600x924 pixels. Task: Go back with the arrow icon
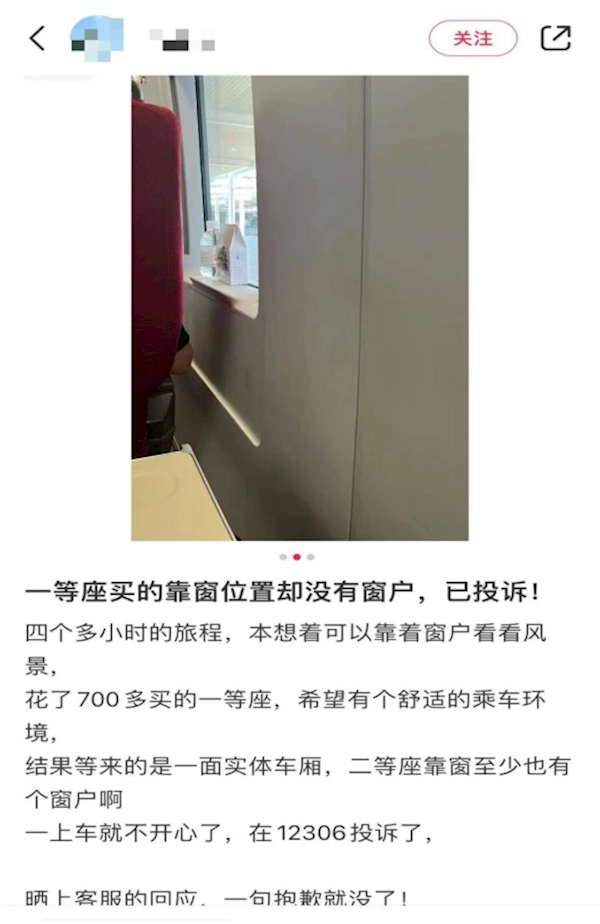pyautogui.click(x=37, y=39)
